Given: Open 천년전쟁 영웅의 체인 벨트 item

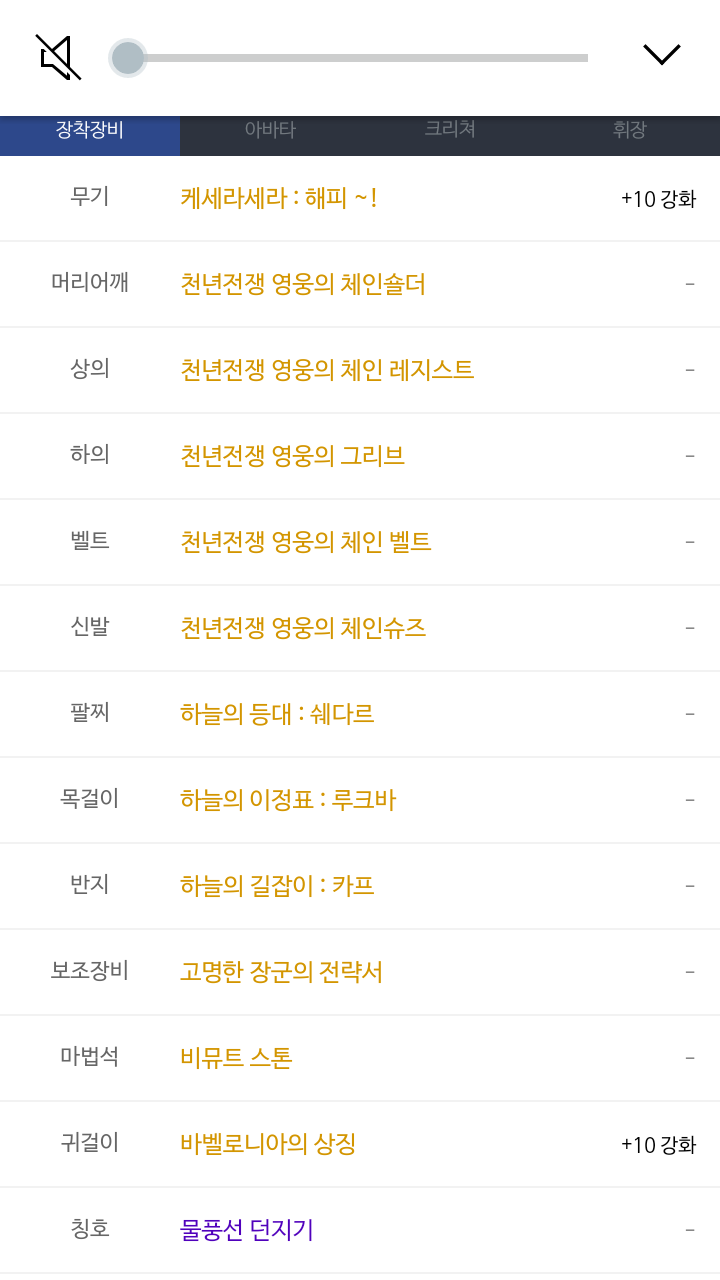Looking at the screenshot, I should 306,542.
